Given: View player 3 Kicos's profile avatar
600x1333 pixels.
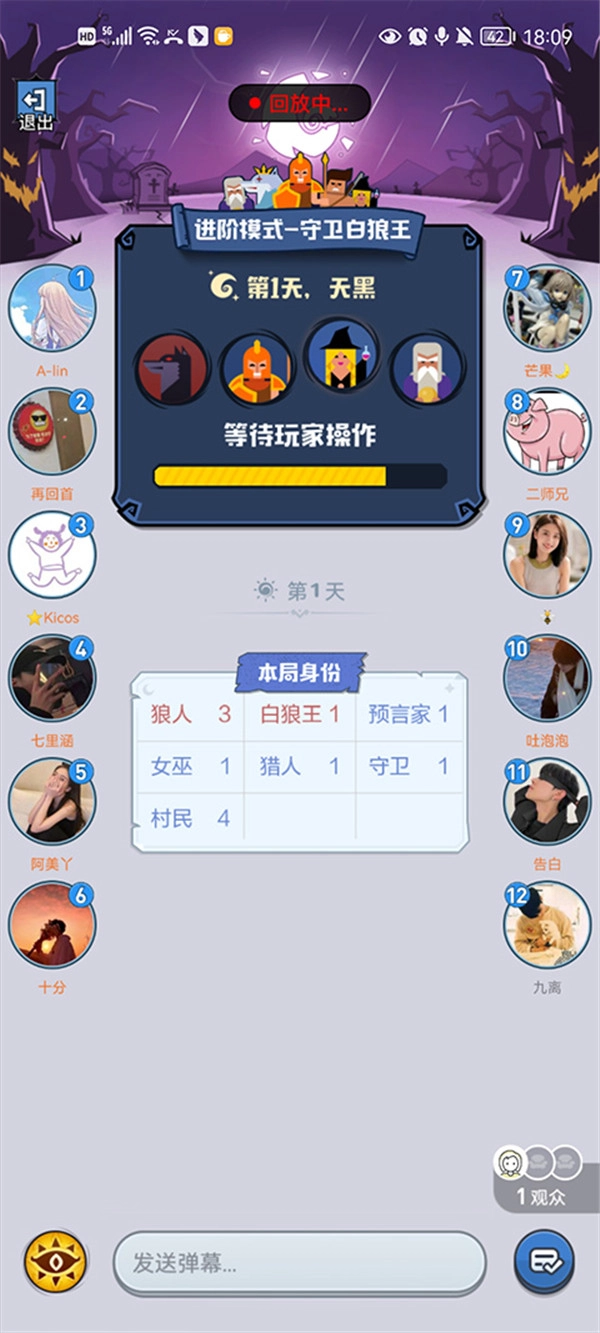Looking at the screenshot, I should [x=52, y=555].
